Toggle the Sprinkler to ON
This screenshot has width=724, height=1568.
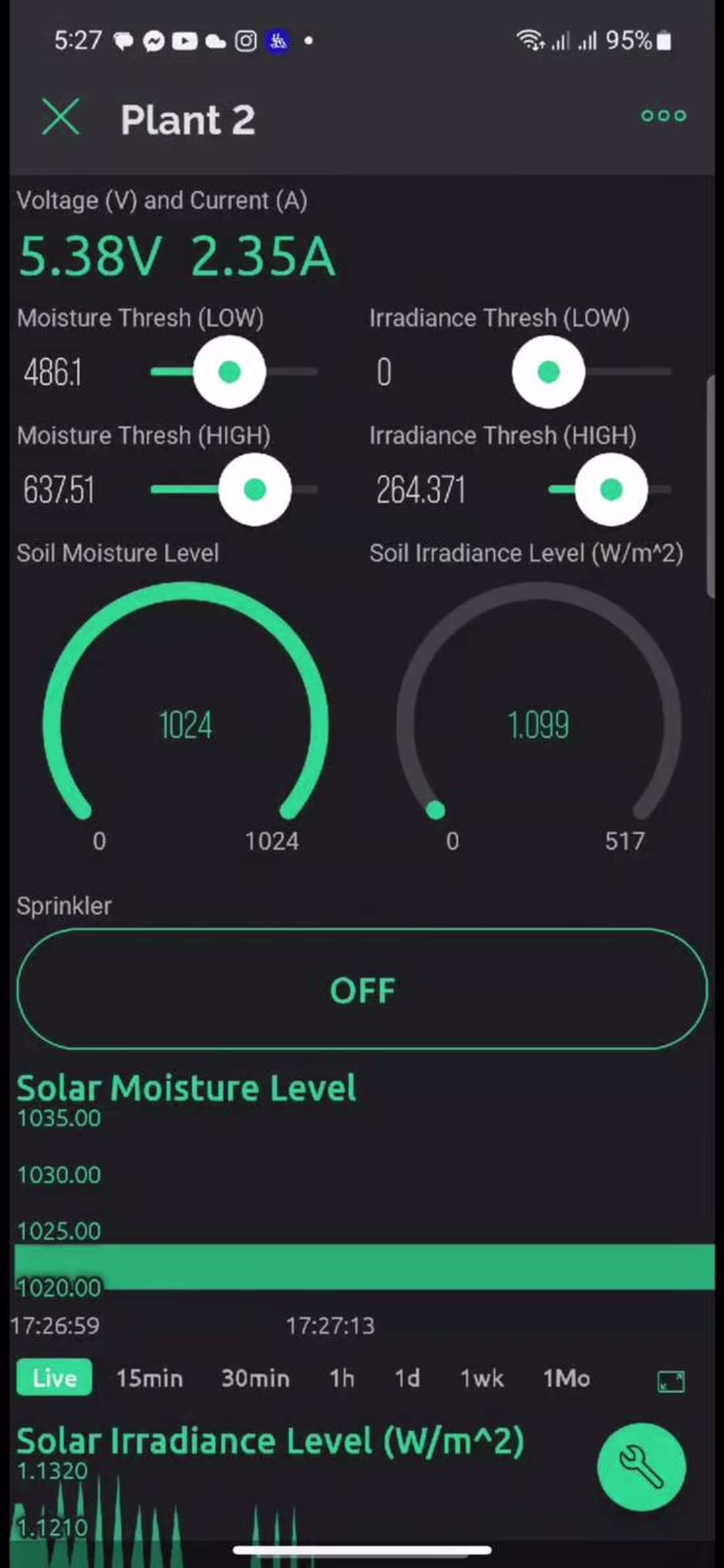(361, 989)
